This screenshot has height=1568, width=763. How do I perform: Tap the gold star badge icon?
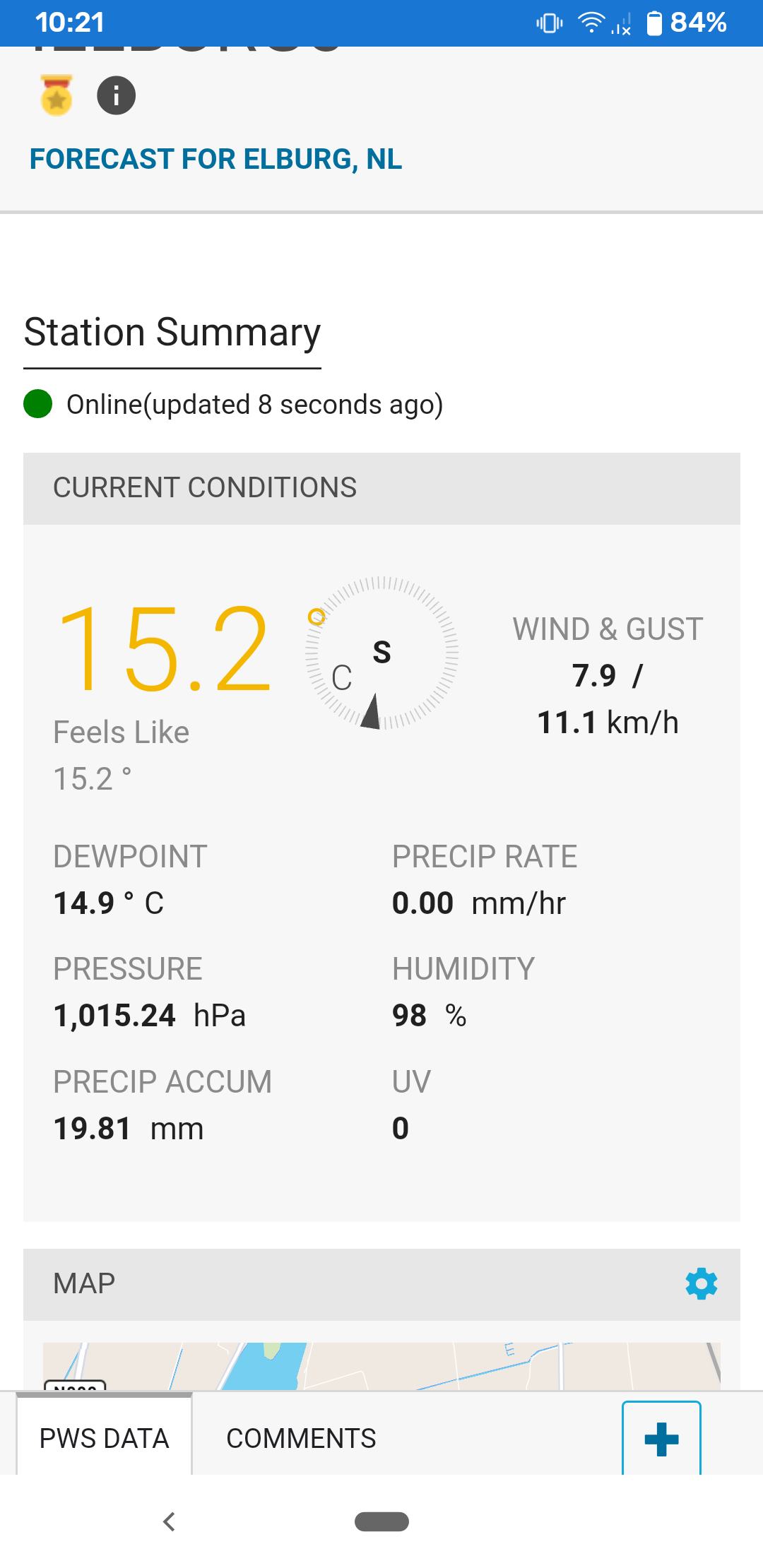click(x=57, y=95)
